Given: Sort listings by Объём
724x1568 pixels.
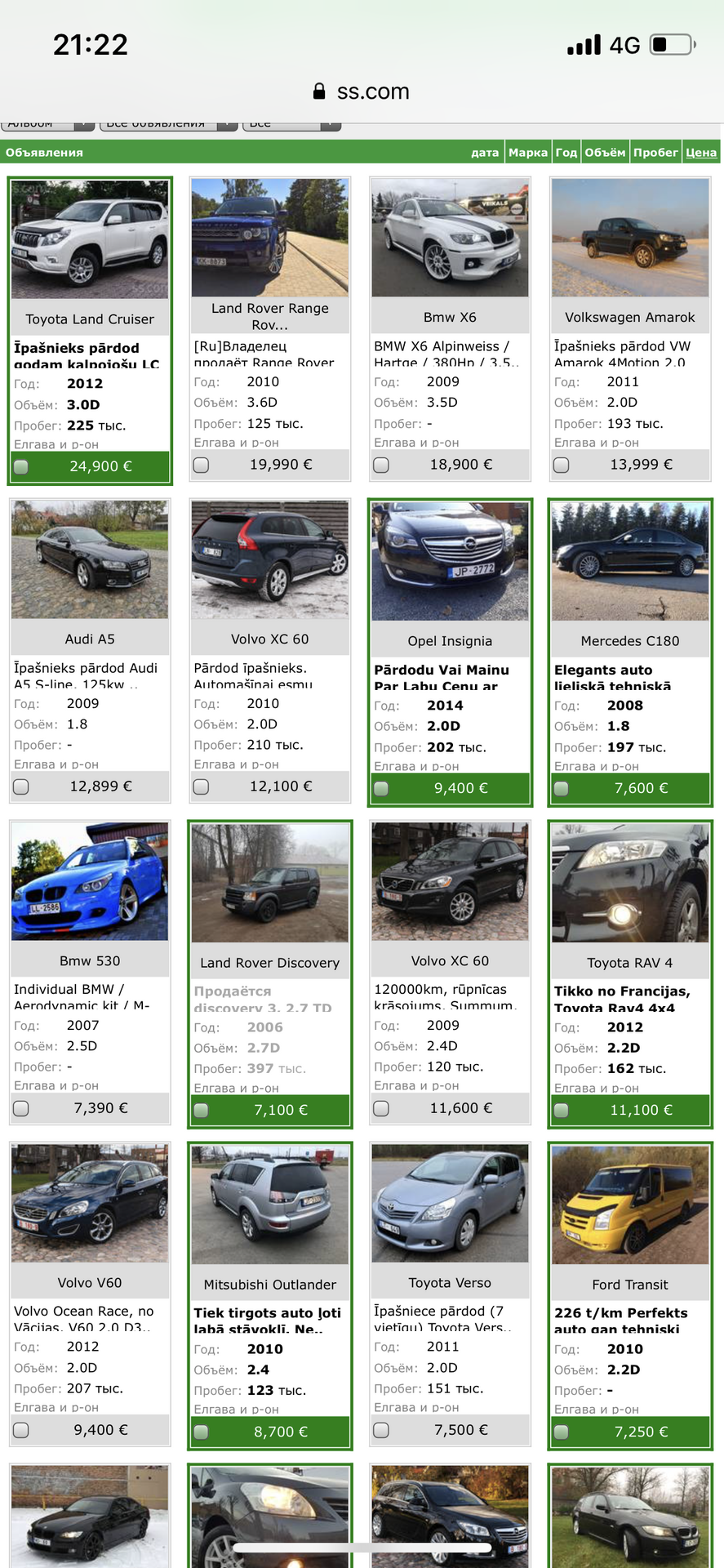Looking at the screenshot, I should tap(604, 153).
